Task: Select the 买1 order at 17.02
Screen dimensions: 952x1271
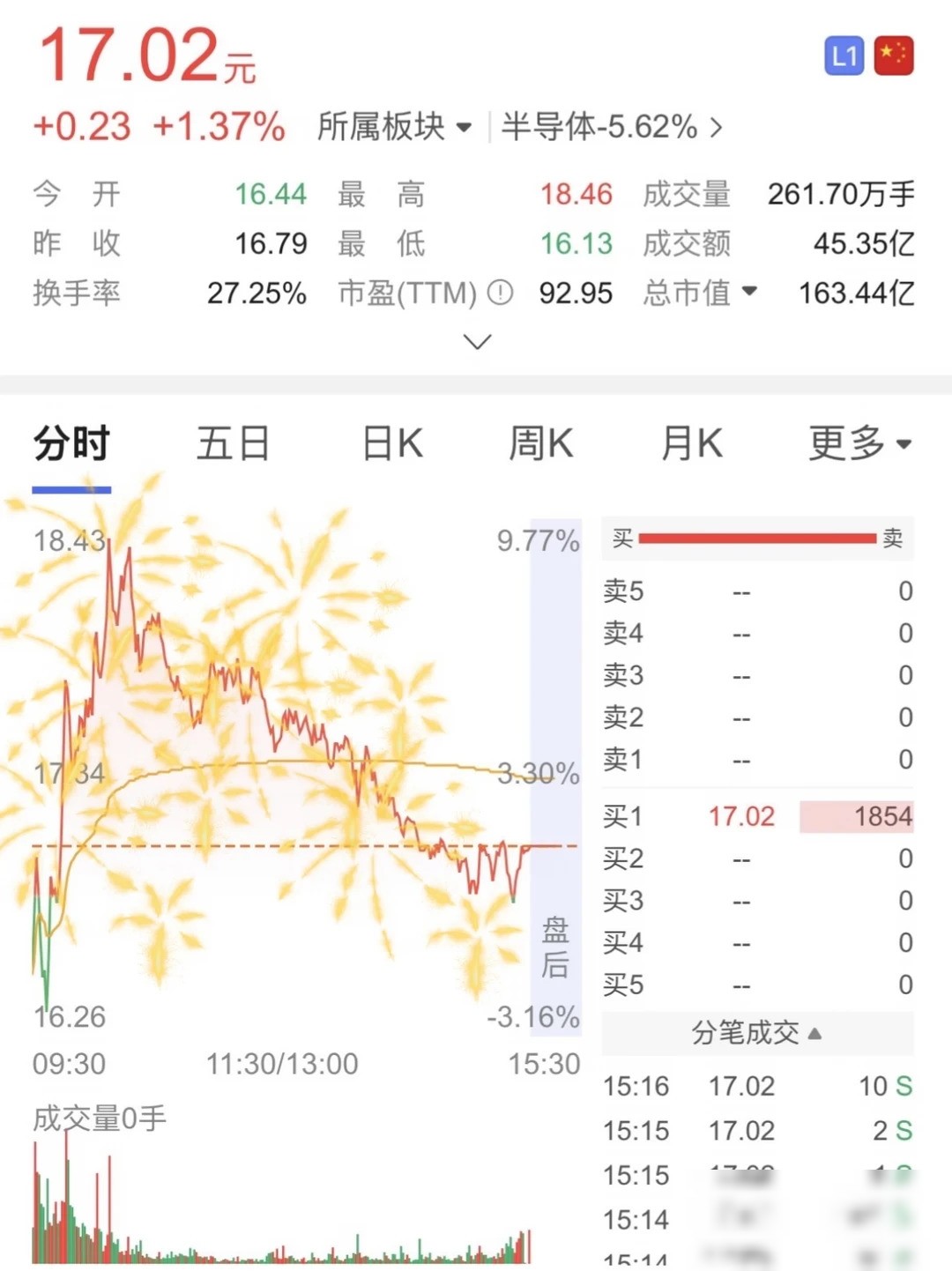Action: coord(757,816)
